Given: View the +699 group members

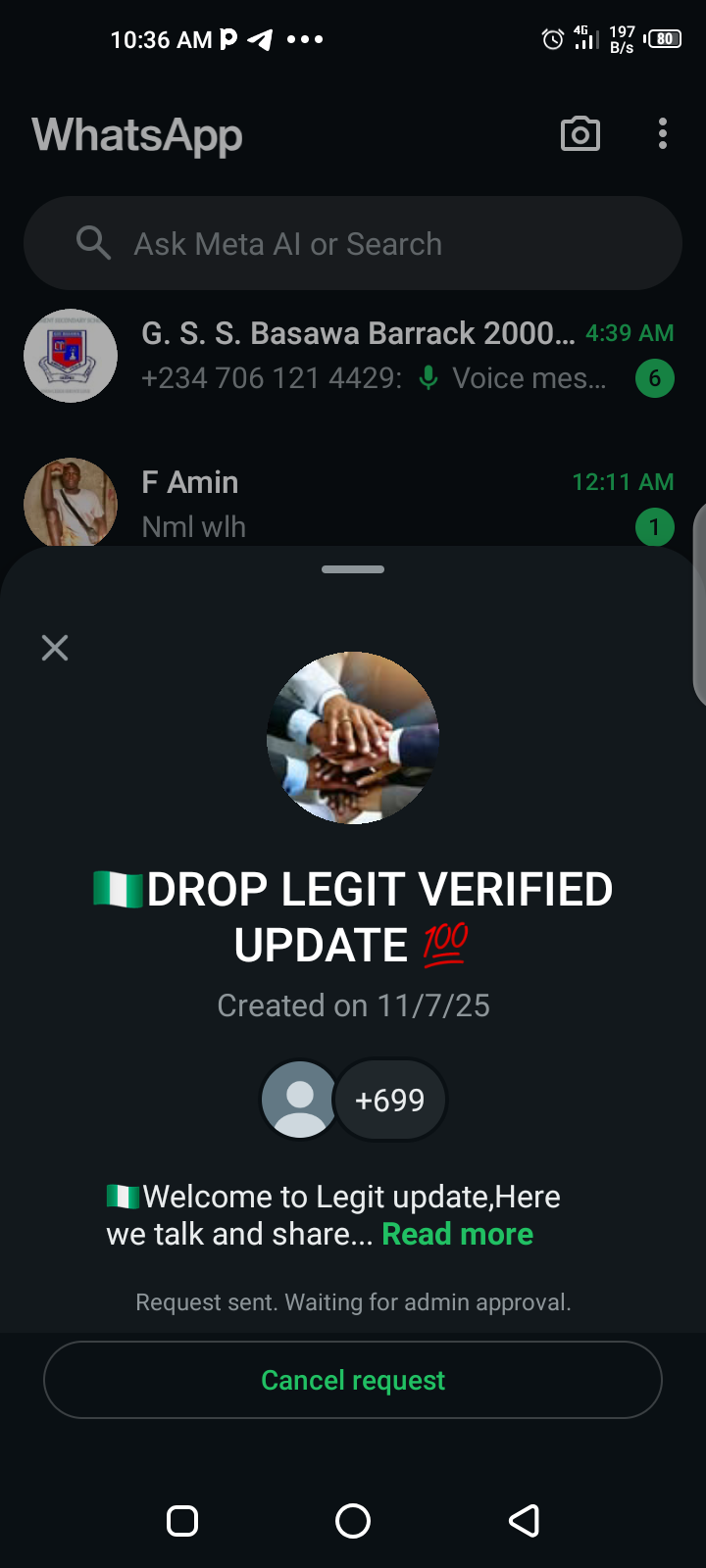Looking at the screenshot, I should tap(389, 1100).
